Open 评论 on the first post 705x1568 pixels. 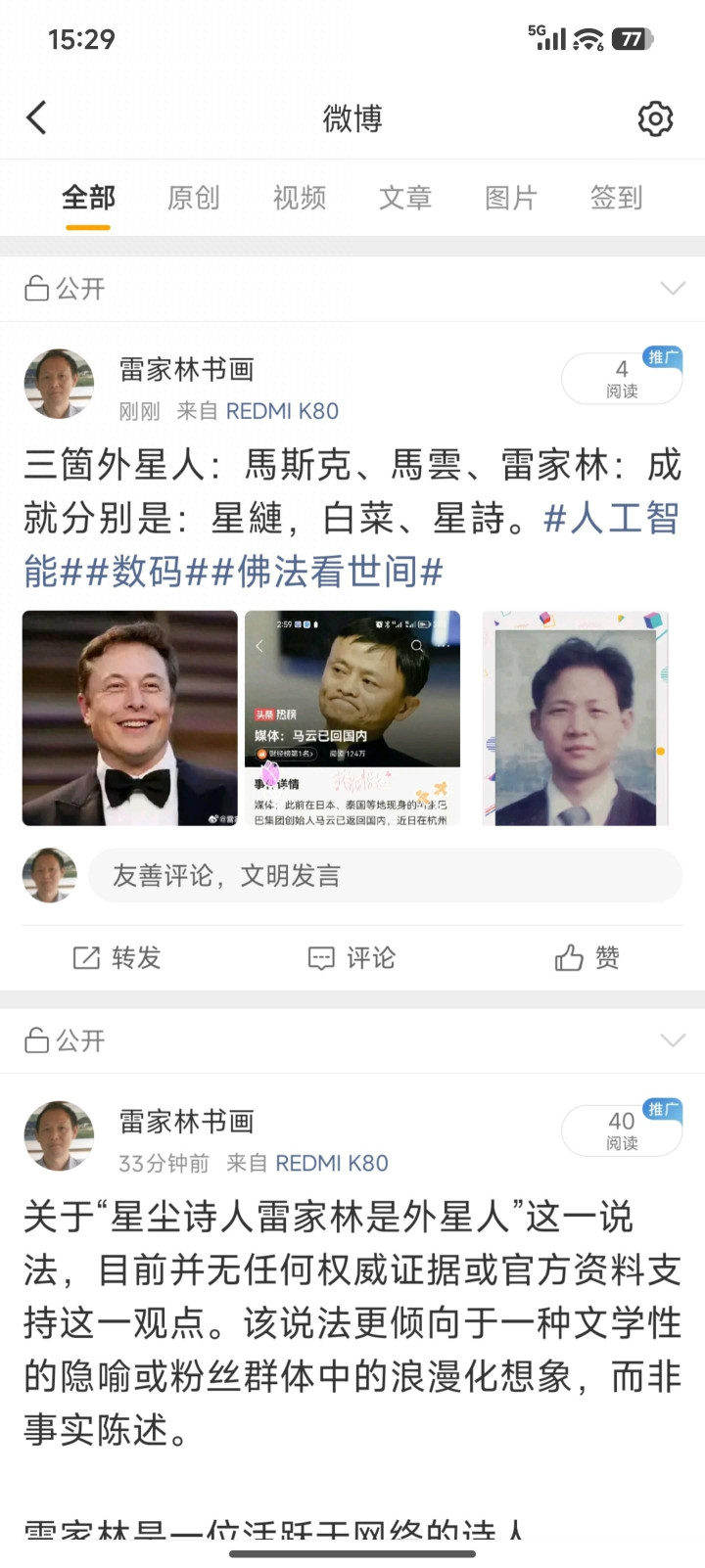pyautogui.click(x=352, y=957)
